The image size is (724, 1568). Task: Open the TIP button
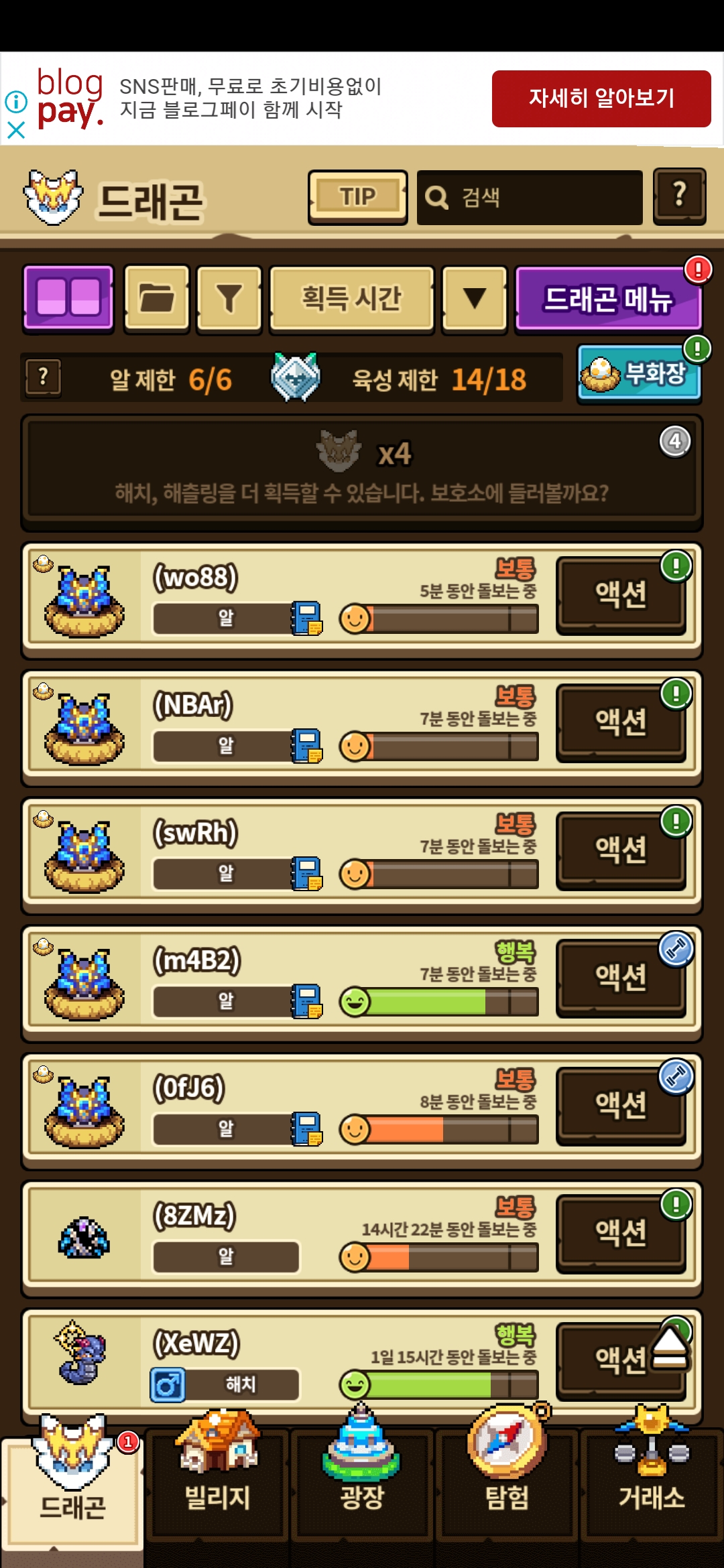[x=357, y=197]
